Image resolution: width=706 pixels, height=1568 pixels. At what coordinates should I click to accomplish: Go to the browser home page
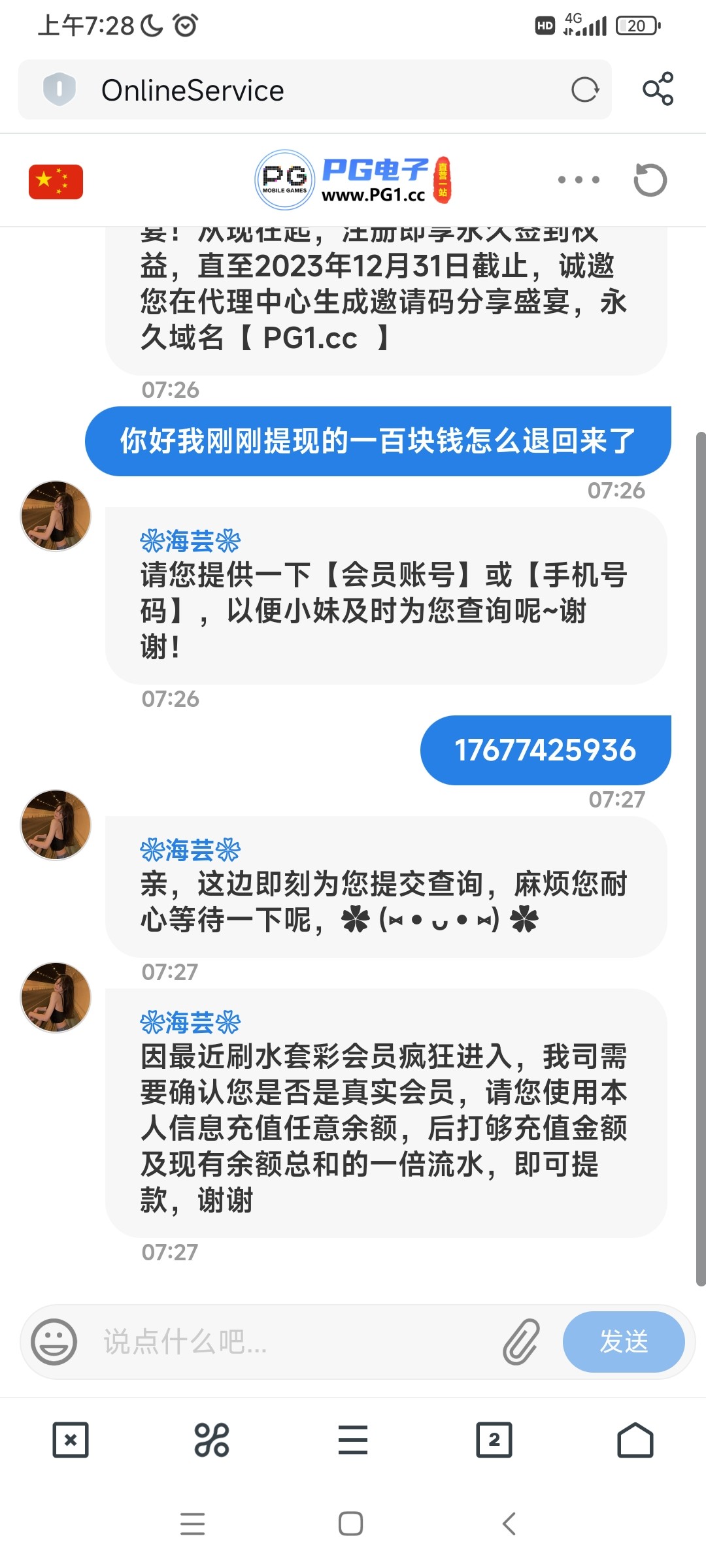(635, 1440)
